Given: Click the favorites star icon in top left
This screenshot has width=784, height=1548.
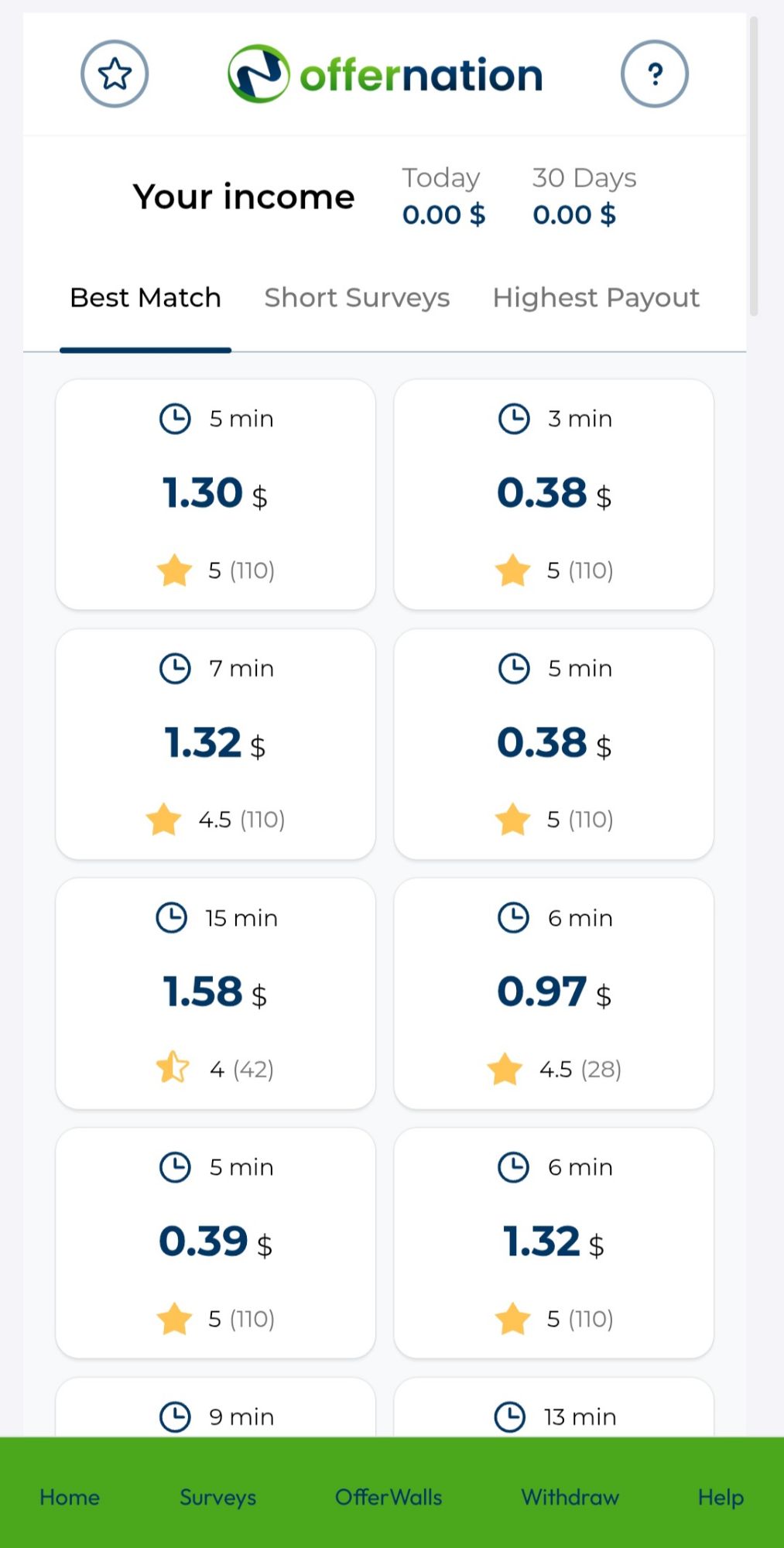Looking at the screenshot, I should click(114, 74).
